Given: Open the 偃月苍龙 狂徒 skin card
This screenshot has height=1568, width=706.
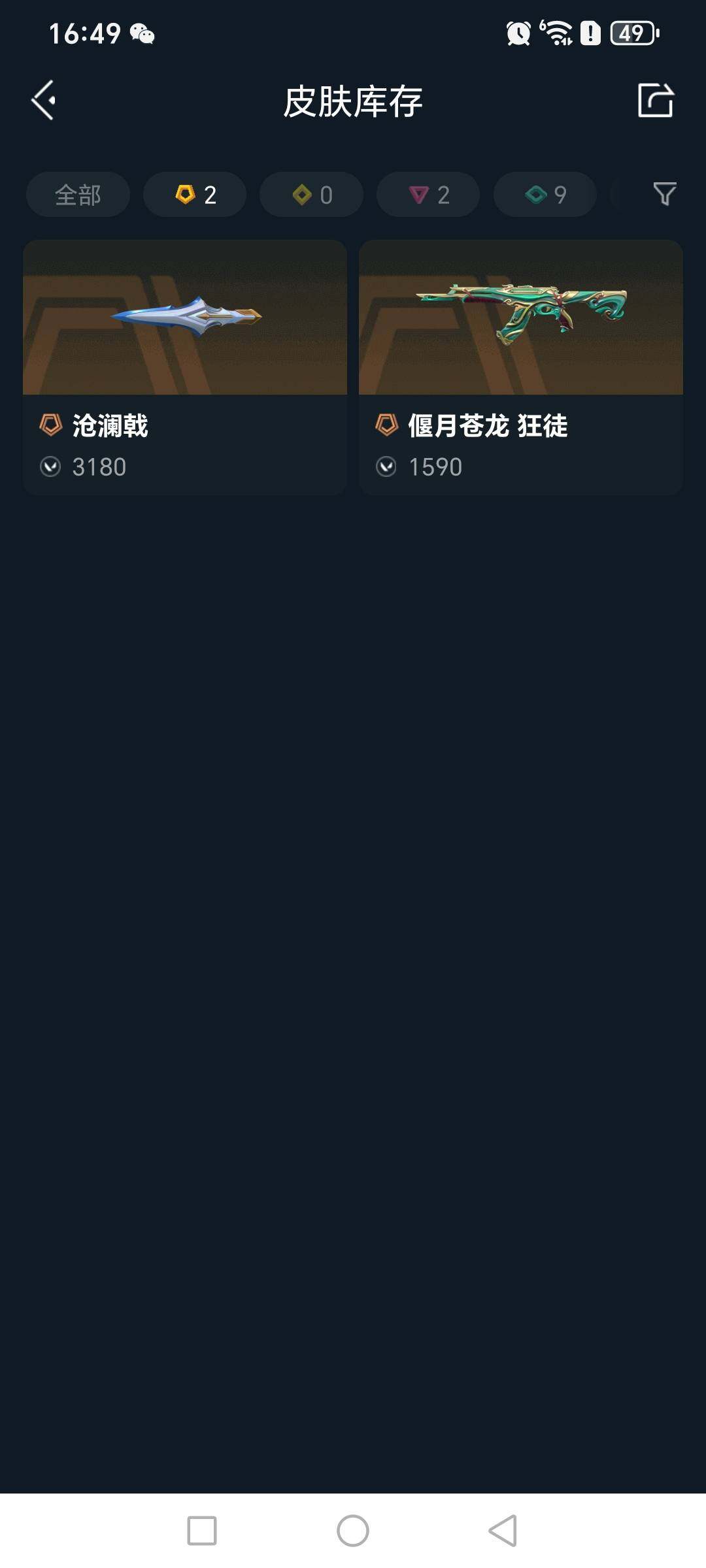Looking at the screenshot, I should 521,367.
